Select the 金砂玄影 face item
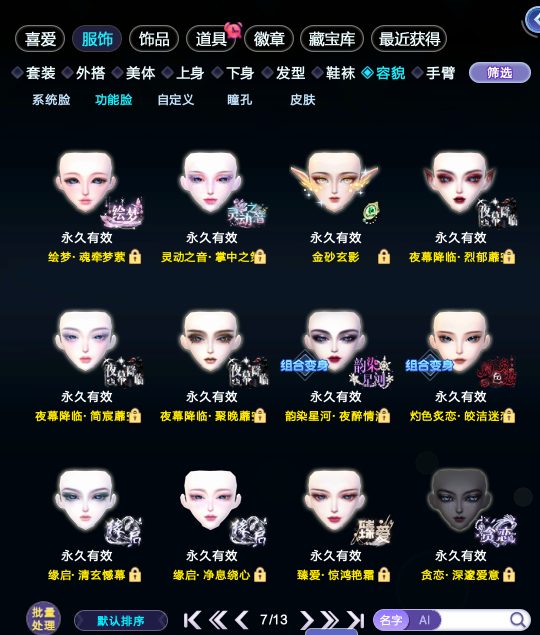This screenshot has height=635, width=540. point(336,205)
